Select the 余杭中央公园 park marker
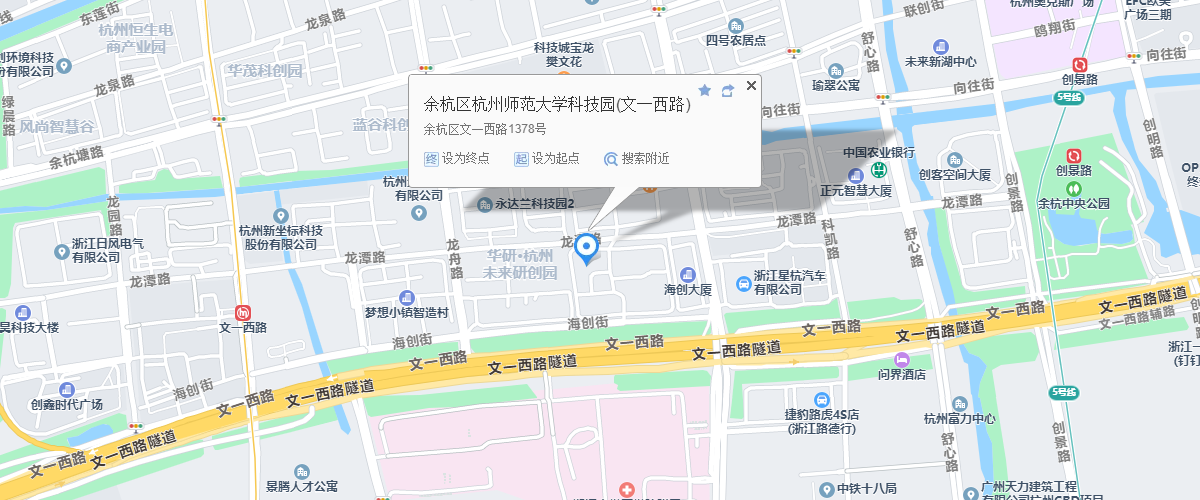Viewport: 1200px width, 500px height. [x=1074, y=188]
